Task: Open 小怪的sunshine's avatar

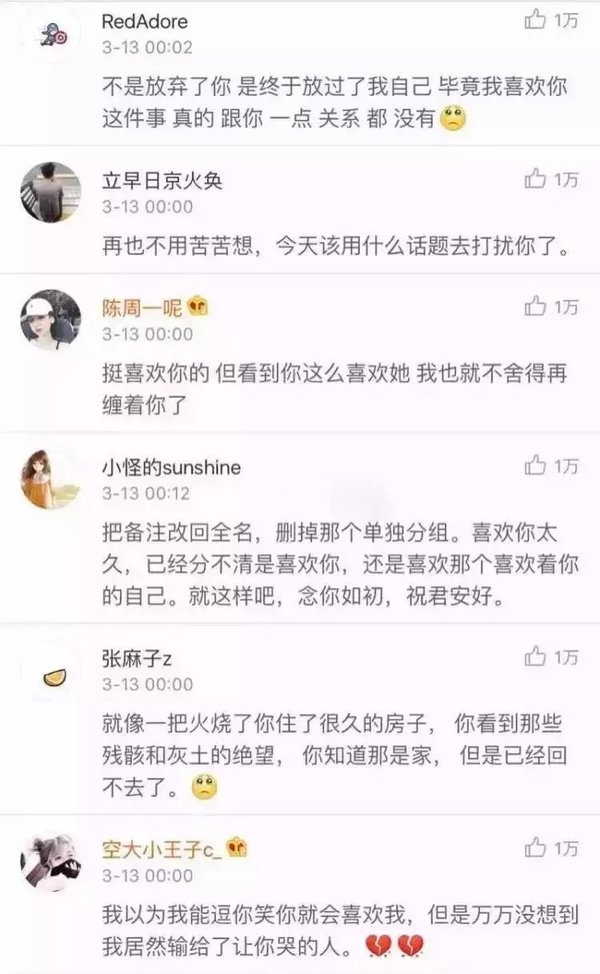Action: [51, 479]
